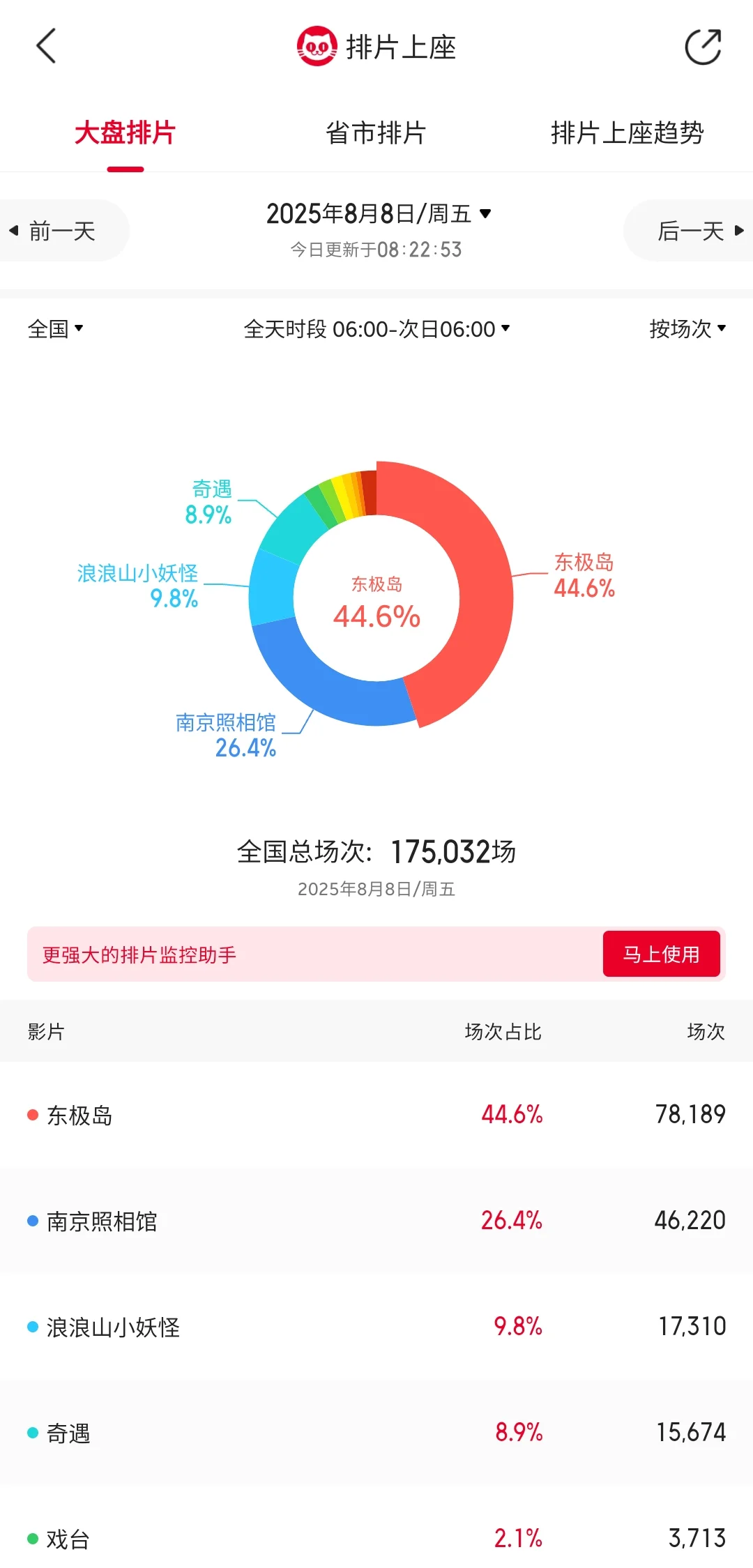Open the 东极岛 film row

point(376,1115)
